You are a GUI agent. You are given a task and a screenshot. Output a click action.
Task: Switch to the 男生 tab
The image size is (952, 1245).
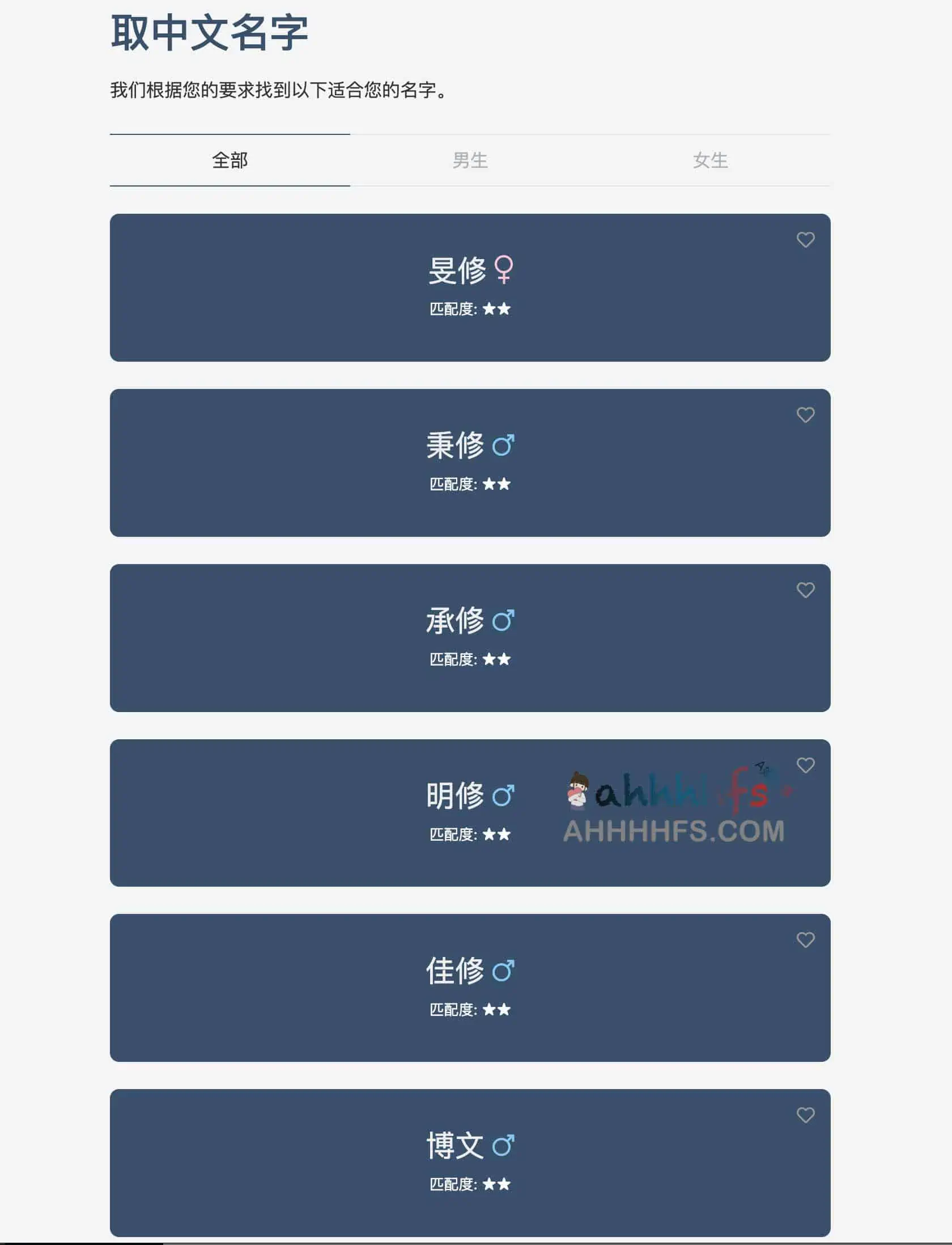[x=470, y=160]
